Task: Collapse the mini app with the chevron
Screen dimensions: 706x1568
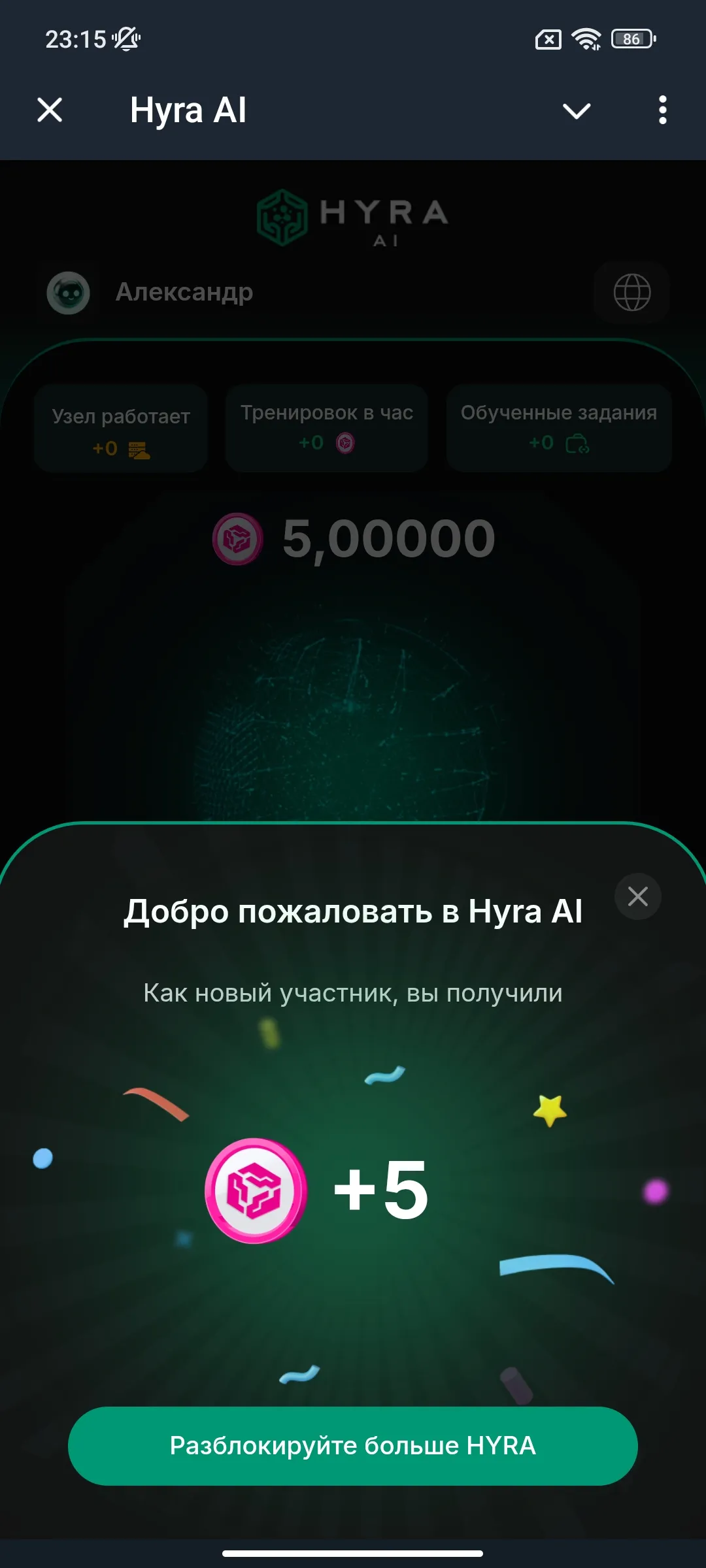Action: click(577, 111)
